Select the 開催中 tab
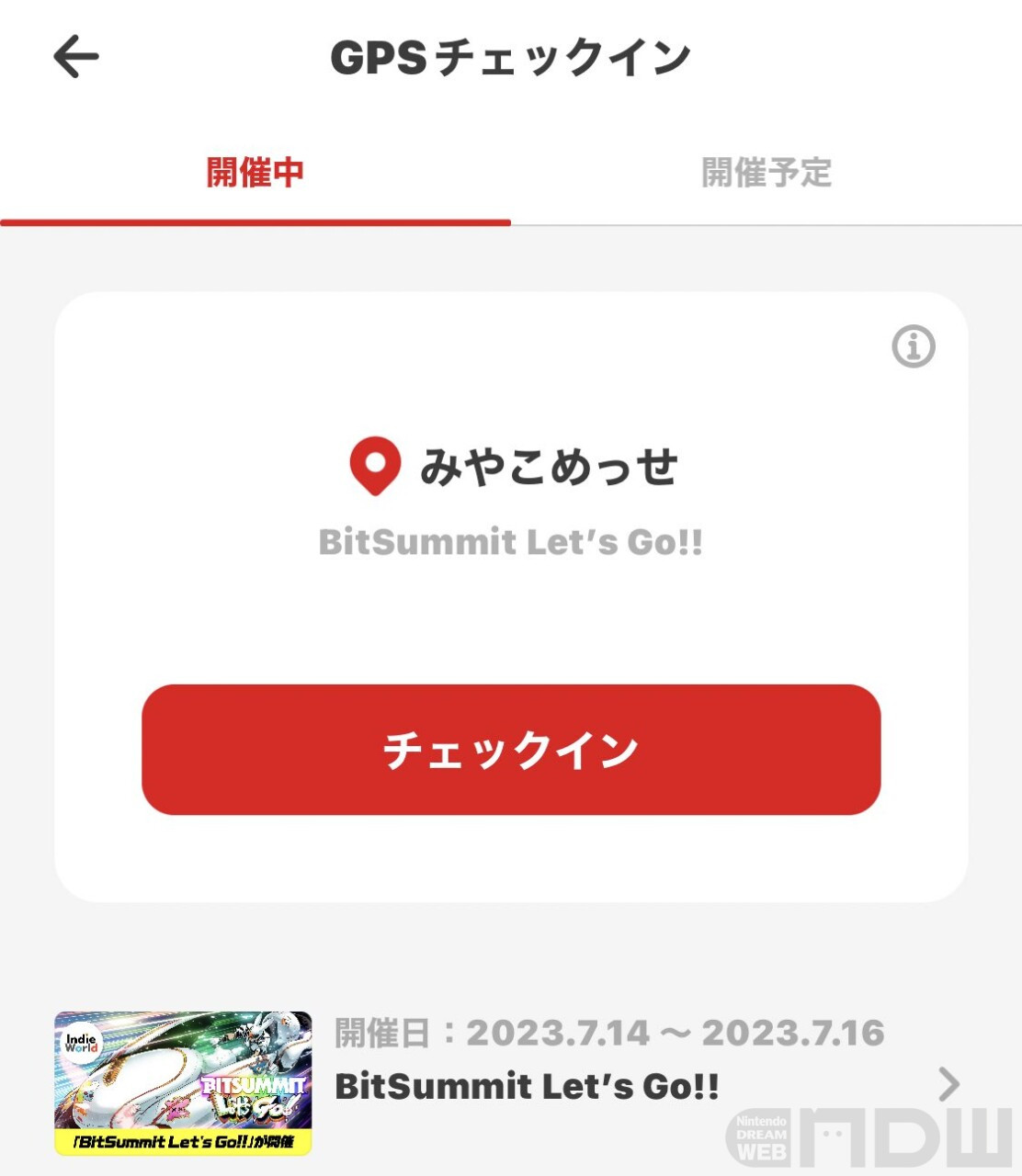Image resolution: width=1022 pixels, height=1176 pixels. tap(255, 173)
